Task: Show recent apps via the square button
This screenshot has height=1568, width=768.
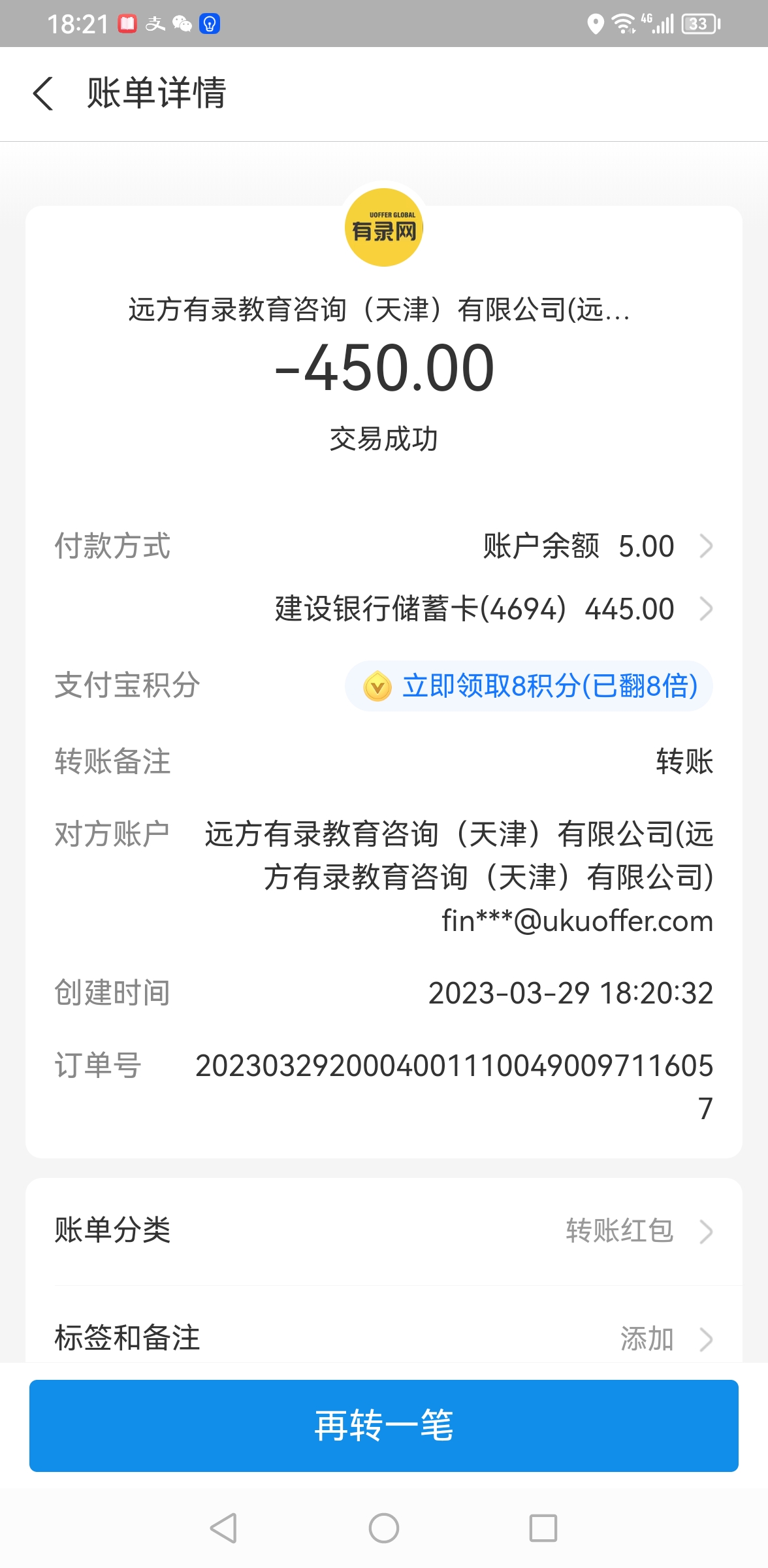Action: [543, 1528]
